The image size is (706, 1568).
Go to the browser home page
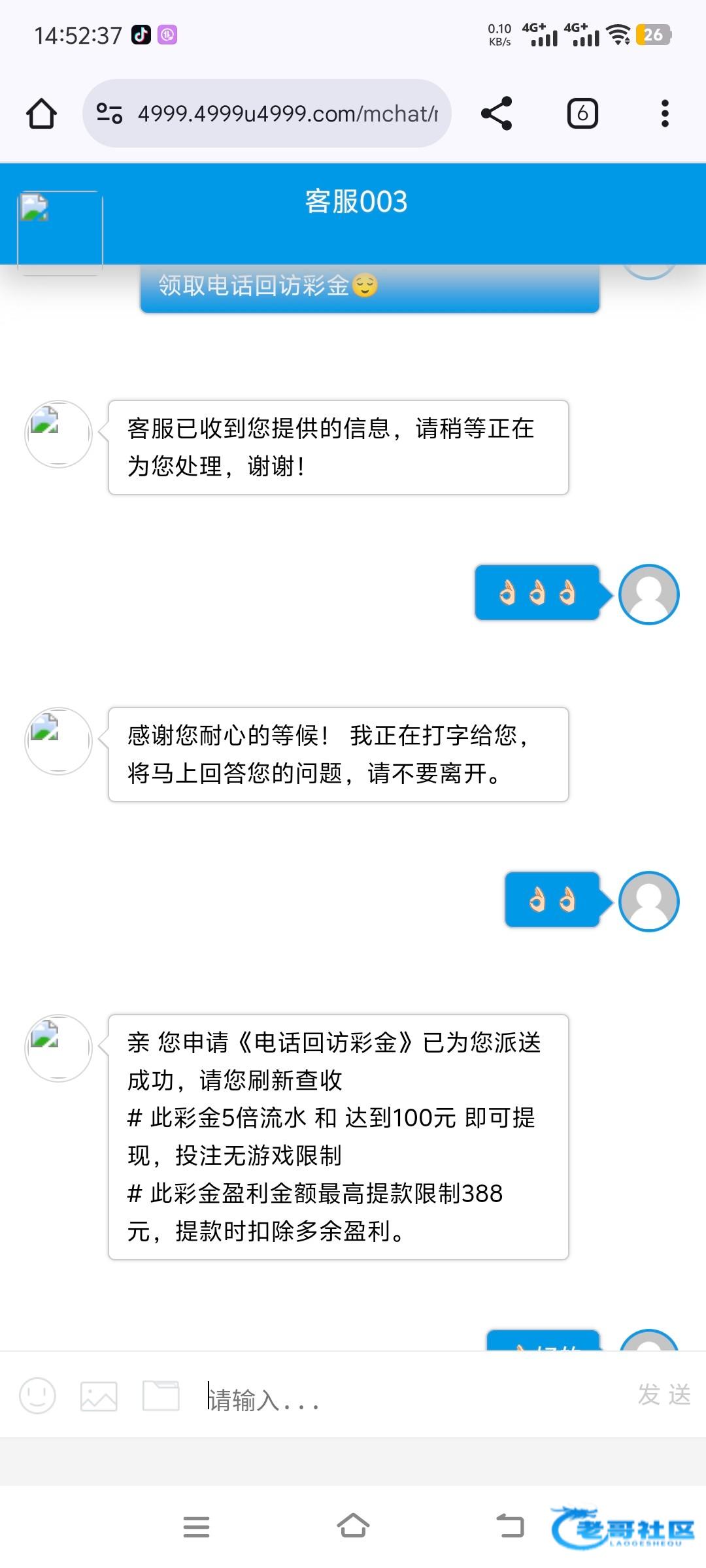(41, 114)
